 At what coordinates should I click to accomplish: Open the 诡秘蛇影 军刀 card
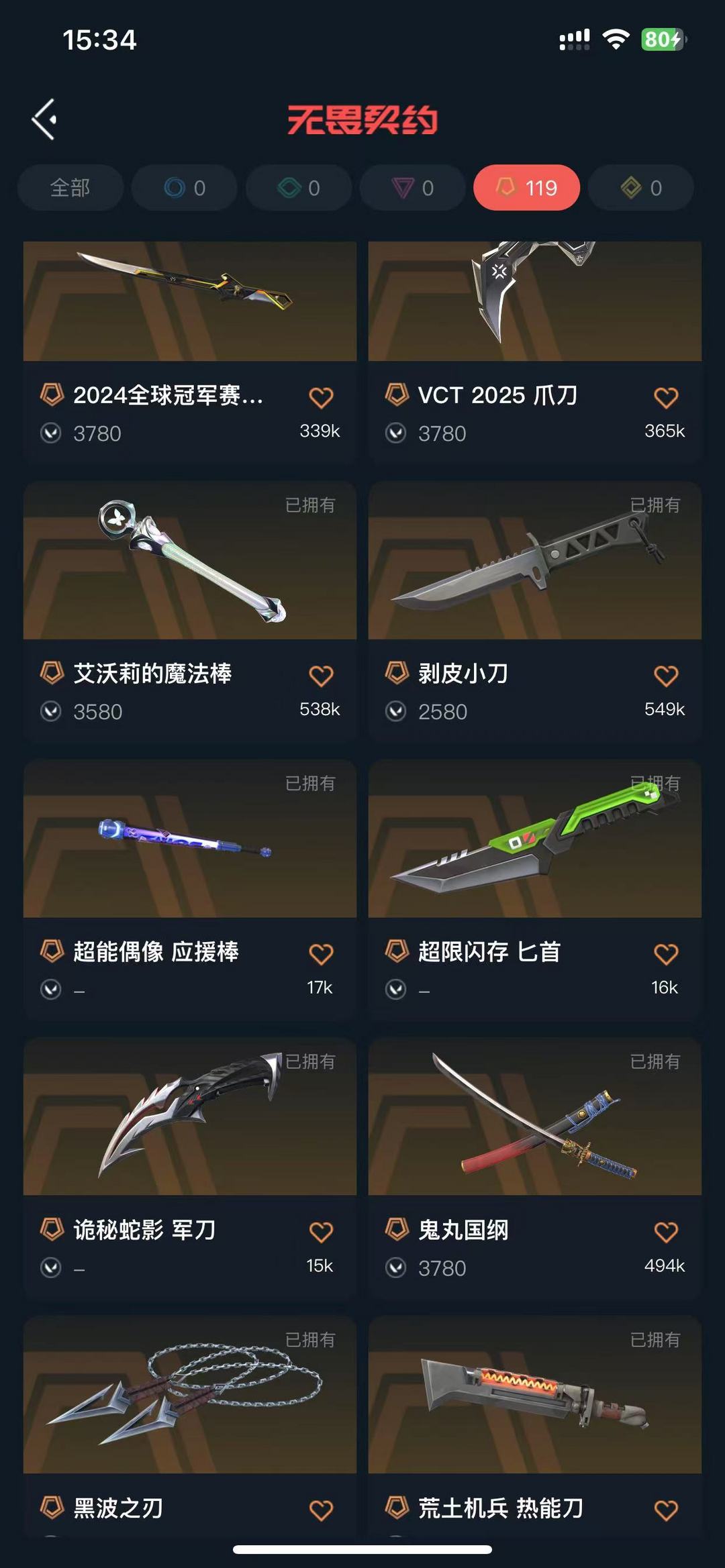click(x=190, y=1117)
